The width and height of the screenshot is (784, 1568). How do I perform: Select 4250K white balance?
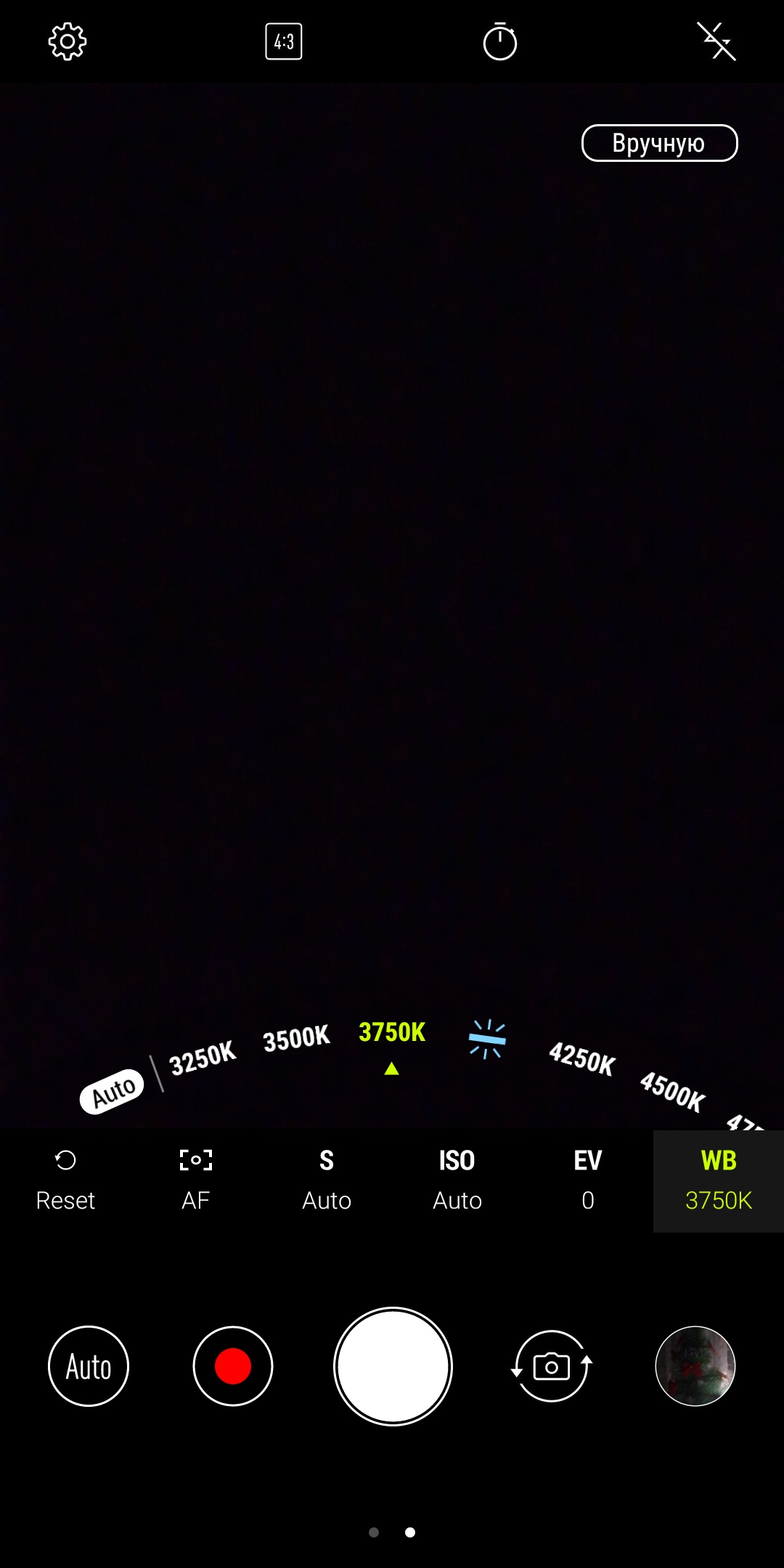click(582, 1058)
